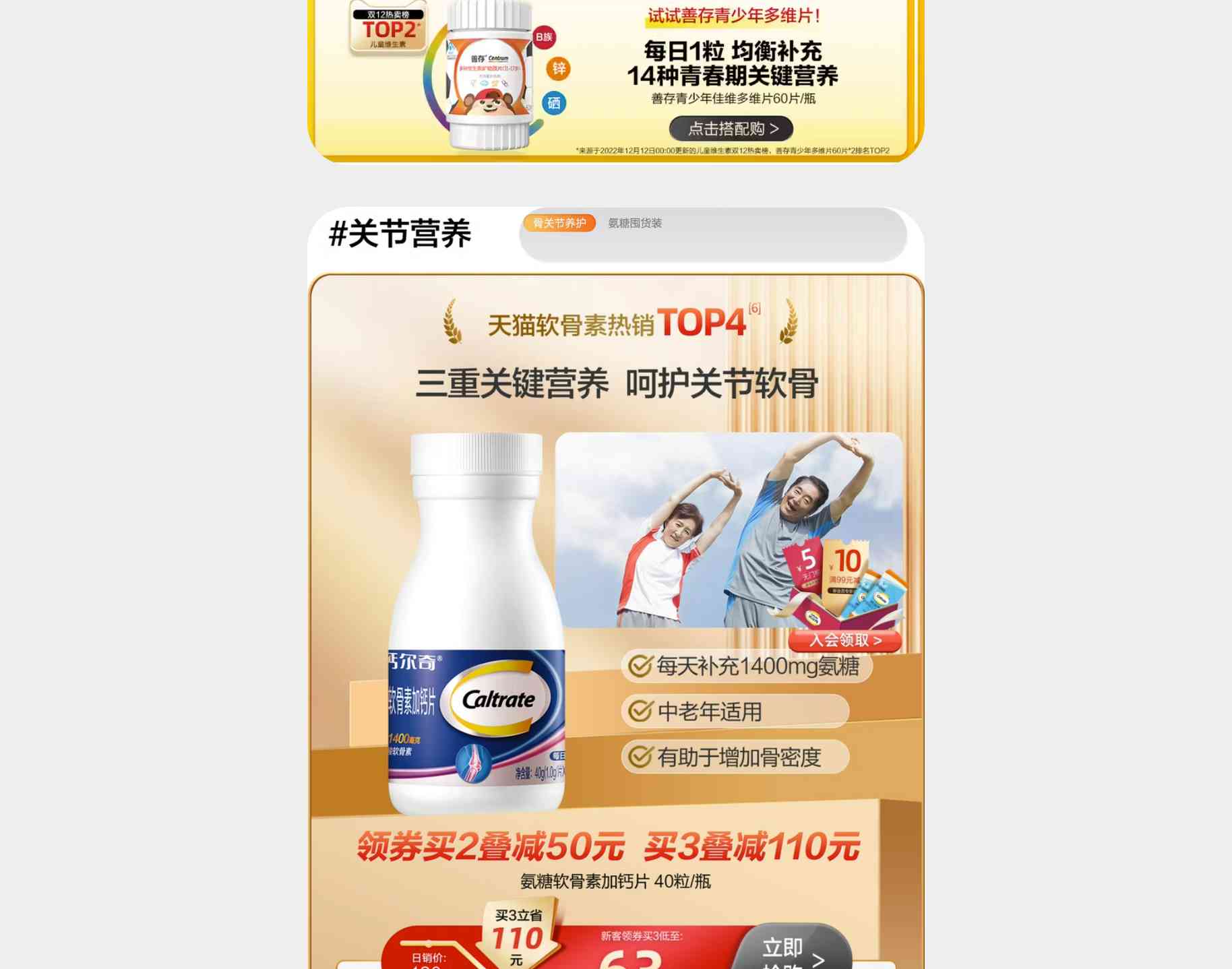Tap the 点击搭配购 button

click(731, 129)
